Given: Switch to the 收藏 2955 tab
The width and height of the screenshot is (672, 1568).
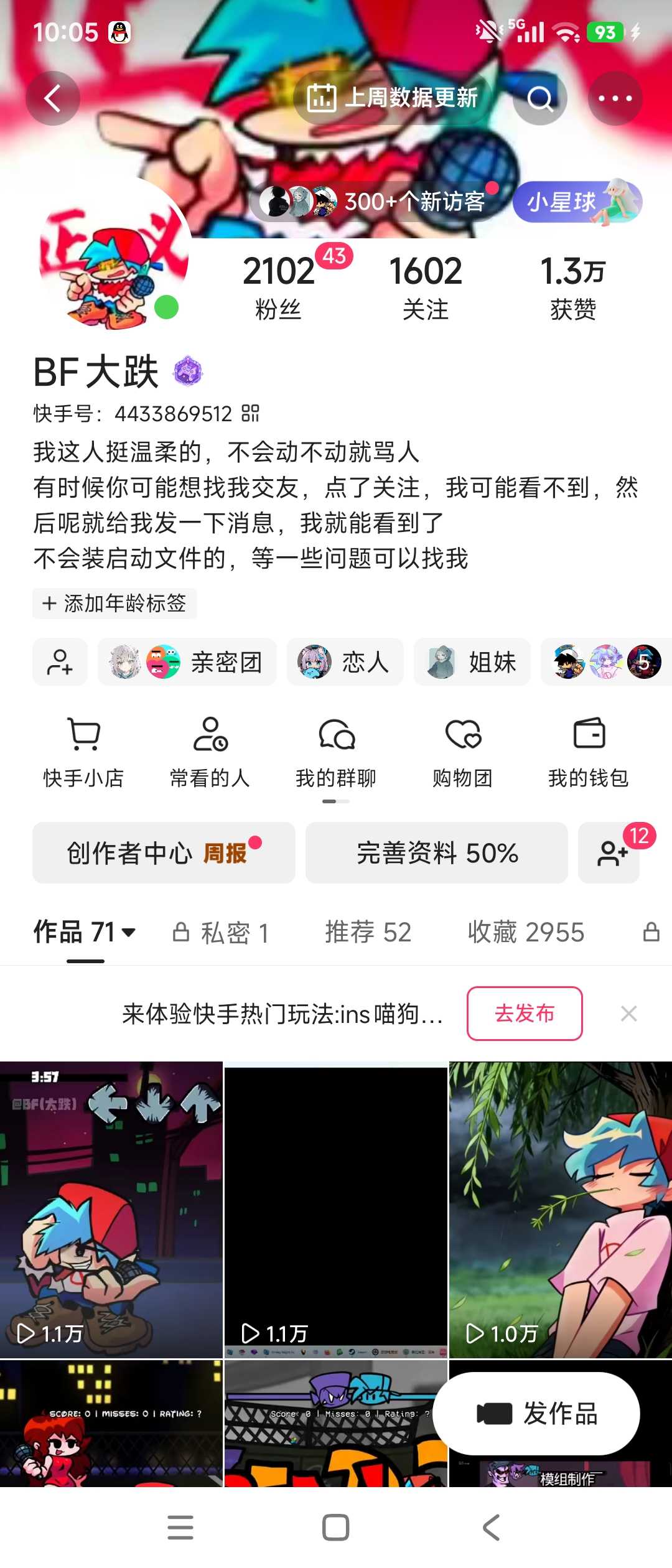Looking at the screenshot, I should [x=526, y=933].
